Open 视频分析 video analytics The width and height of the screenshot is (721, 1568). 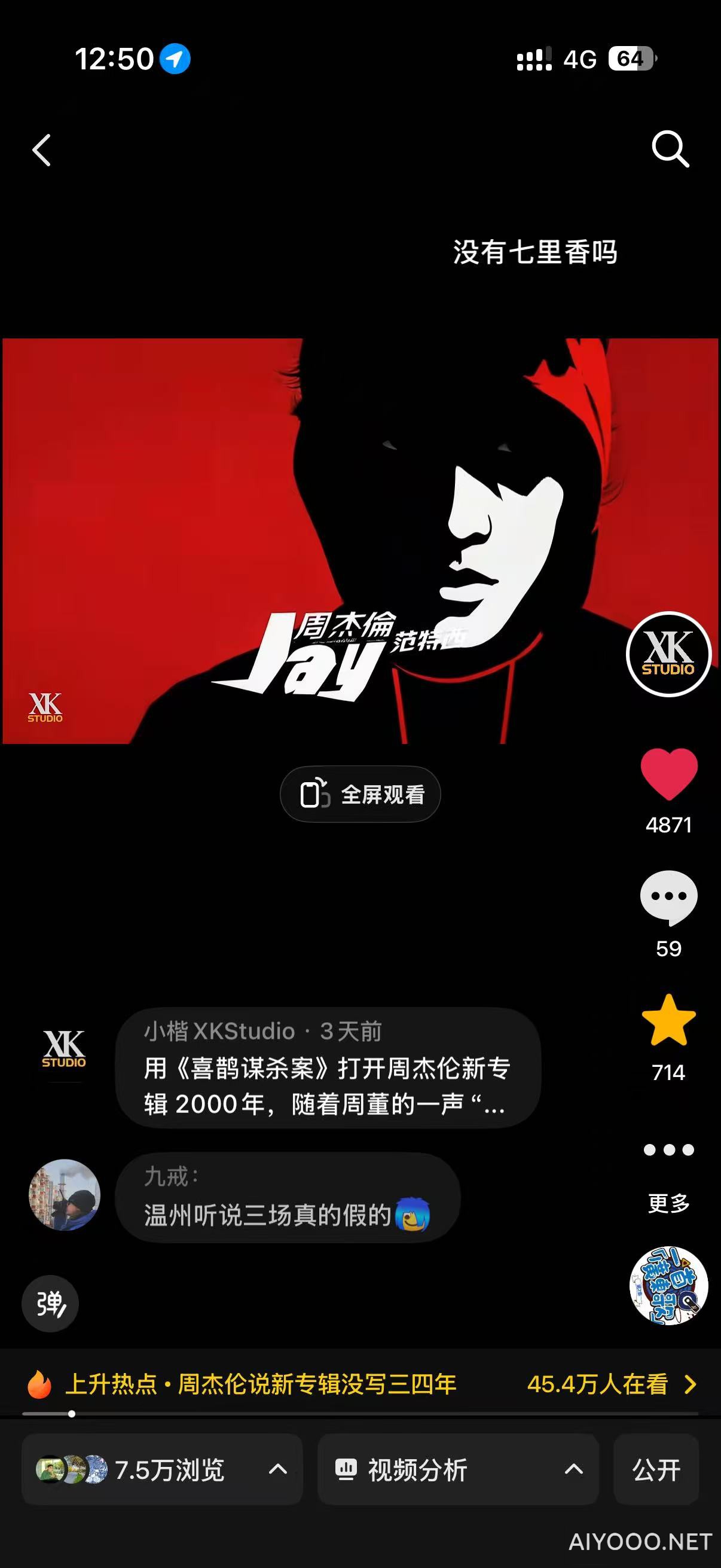(x=457, y=1469)
